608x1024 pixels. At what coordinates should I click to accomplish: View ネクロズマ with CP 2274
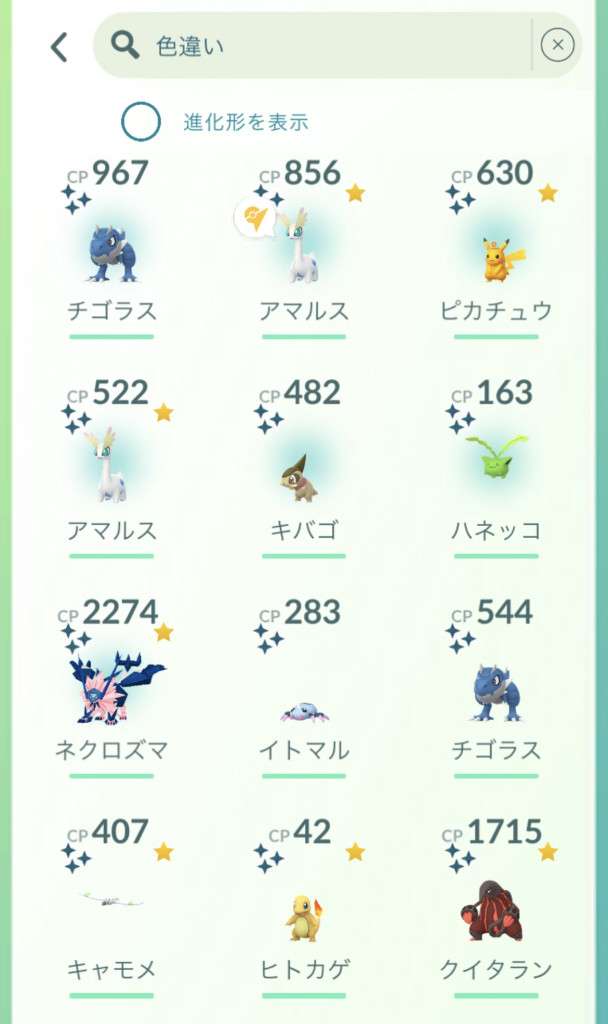pyautogui.click(x=111, y=690)
